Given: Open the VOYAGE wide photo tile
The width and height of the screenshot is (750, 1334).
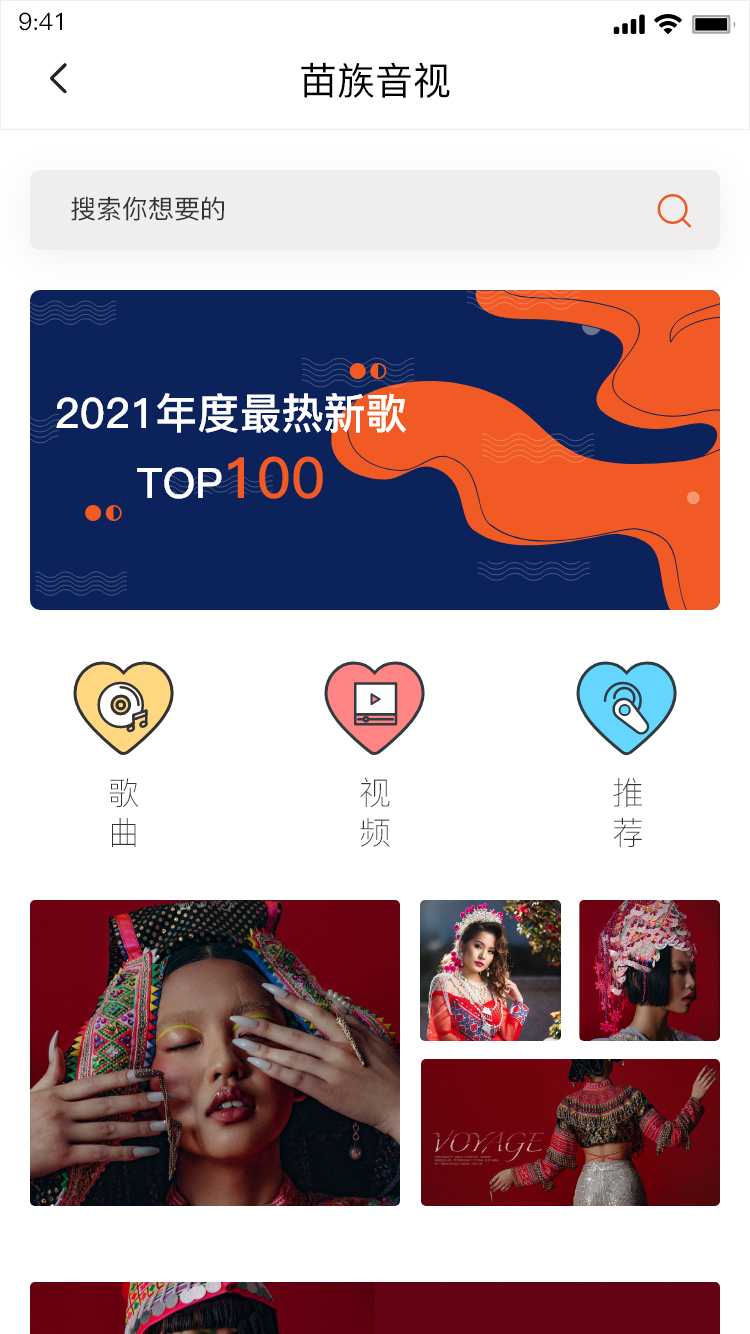Looking at the screenshot, I should (570, 1132).
